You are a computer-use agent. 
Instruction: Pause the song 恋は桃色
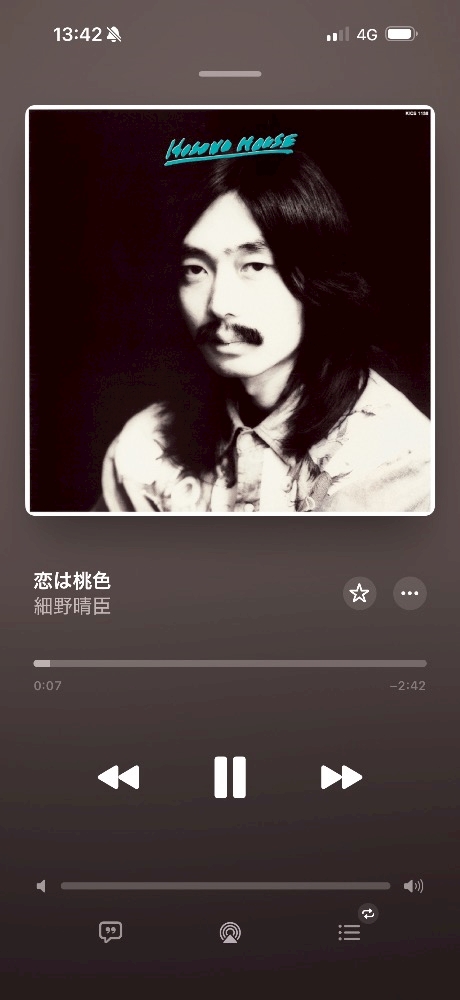(230, 777)
